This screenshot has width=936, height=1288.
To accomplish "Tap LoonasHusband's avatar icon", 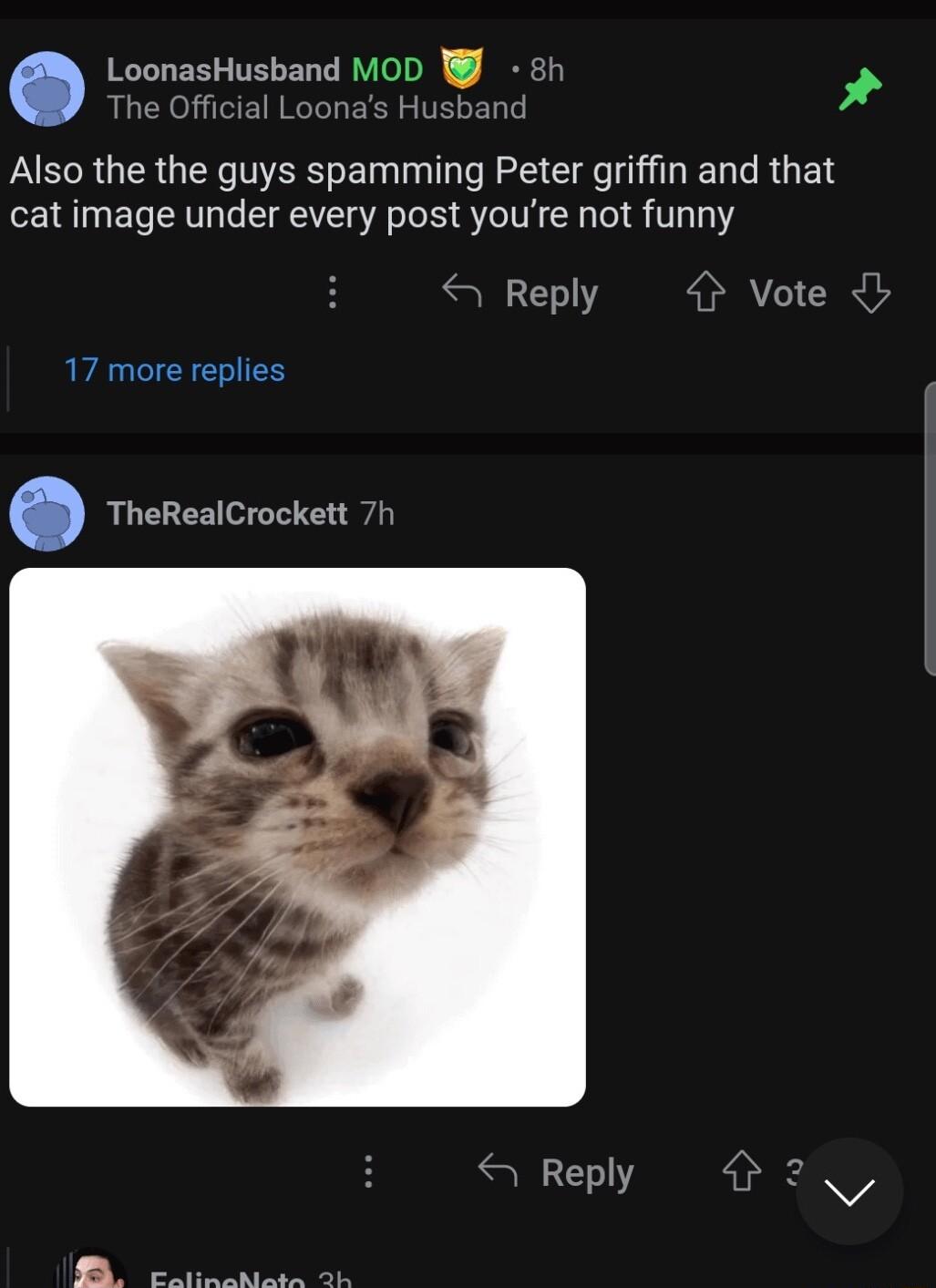I will [46, 88].
